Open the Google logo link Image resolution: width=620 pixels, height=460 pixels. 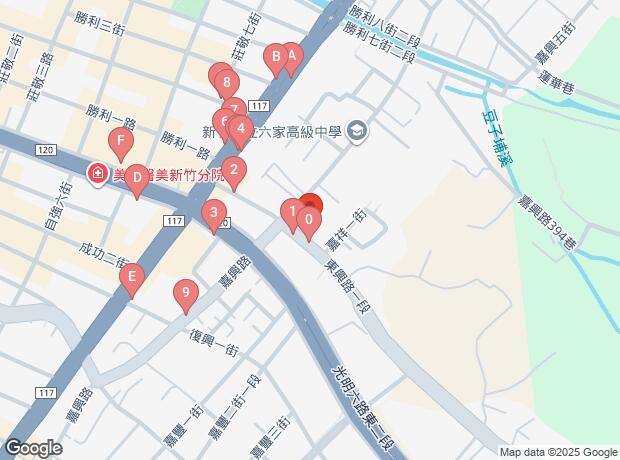coord(32,447)
